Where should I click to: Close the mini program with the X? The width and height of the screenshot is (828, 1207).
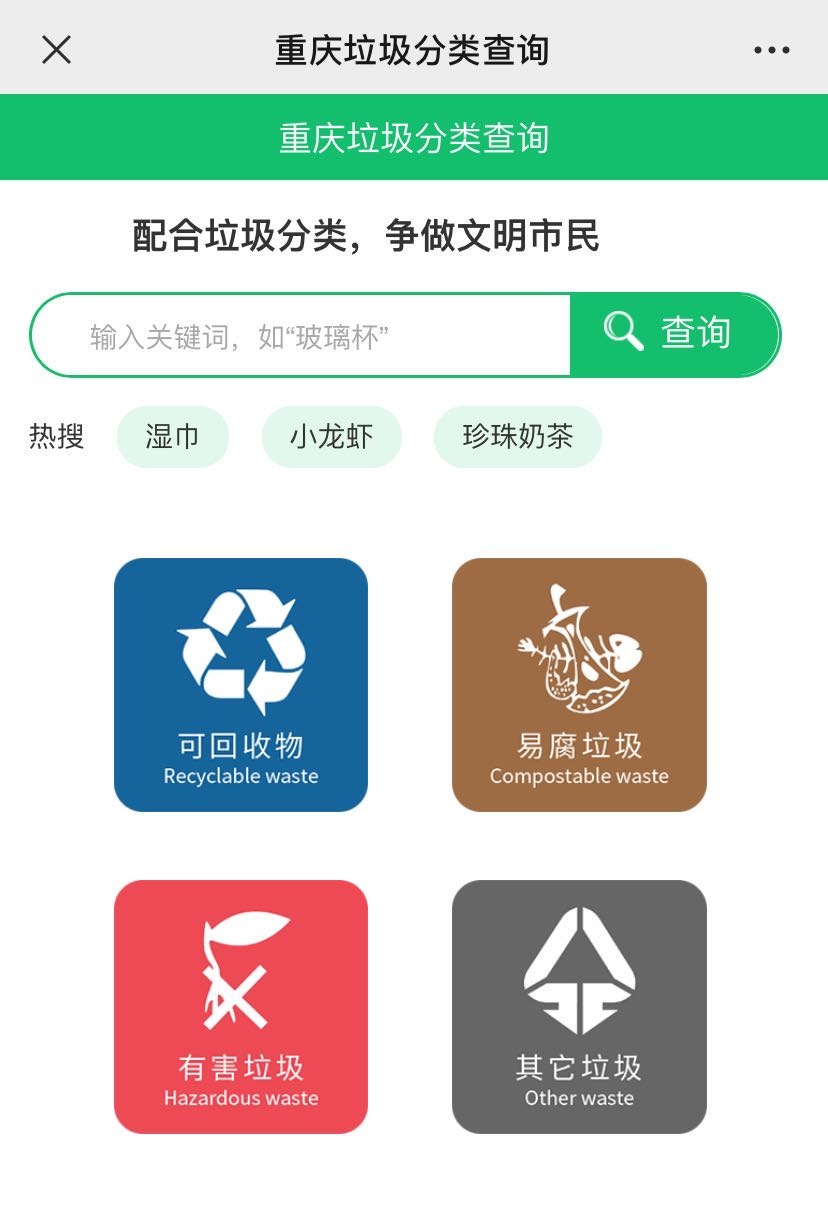click(57, 50)
